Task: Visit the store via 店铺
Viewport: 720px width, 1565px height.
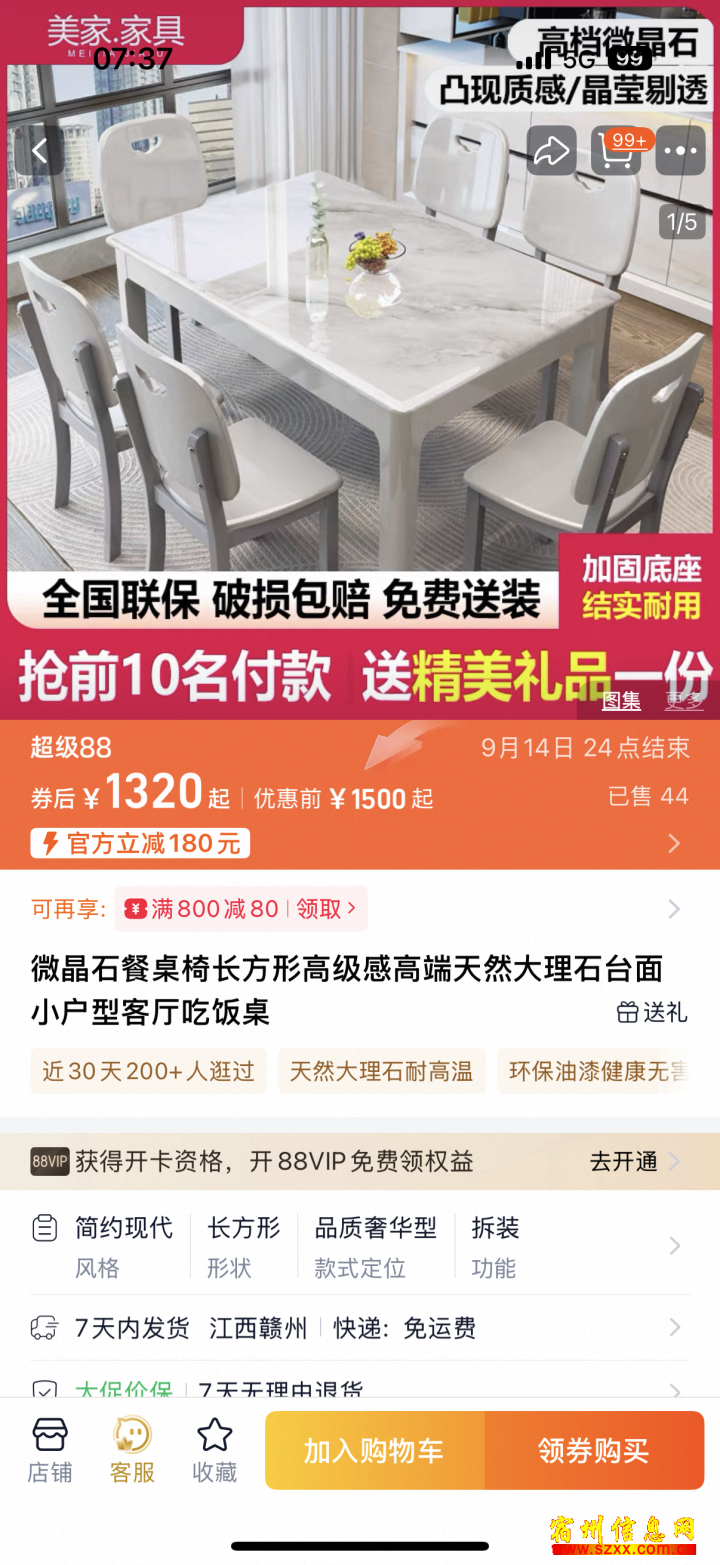Action: (x=49, y=1450)
